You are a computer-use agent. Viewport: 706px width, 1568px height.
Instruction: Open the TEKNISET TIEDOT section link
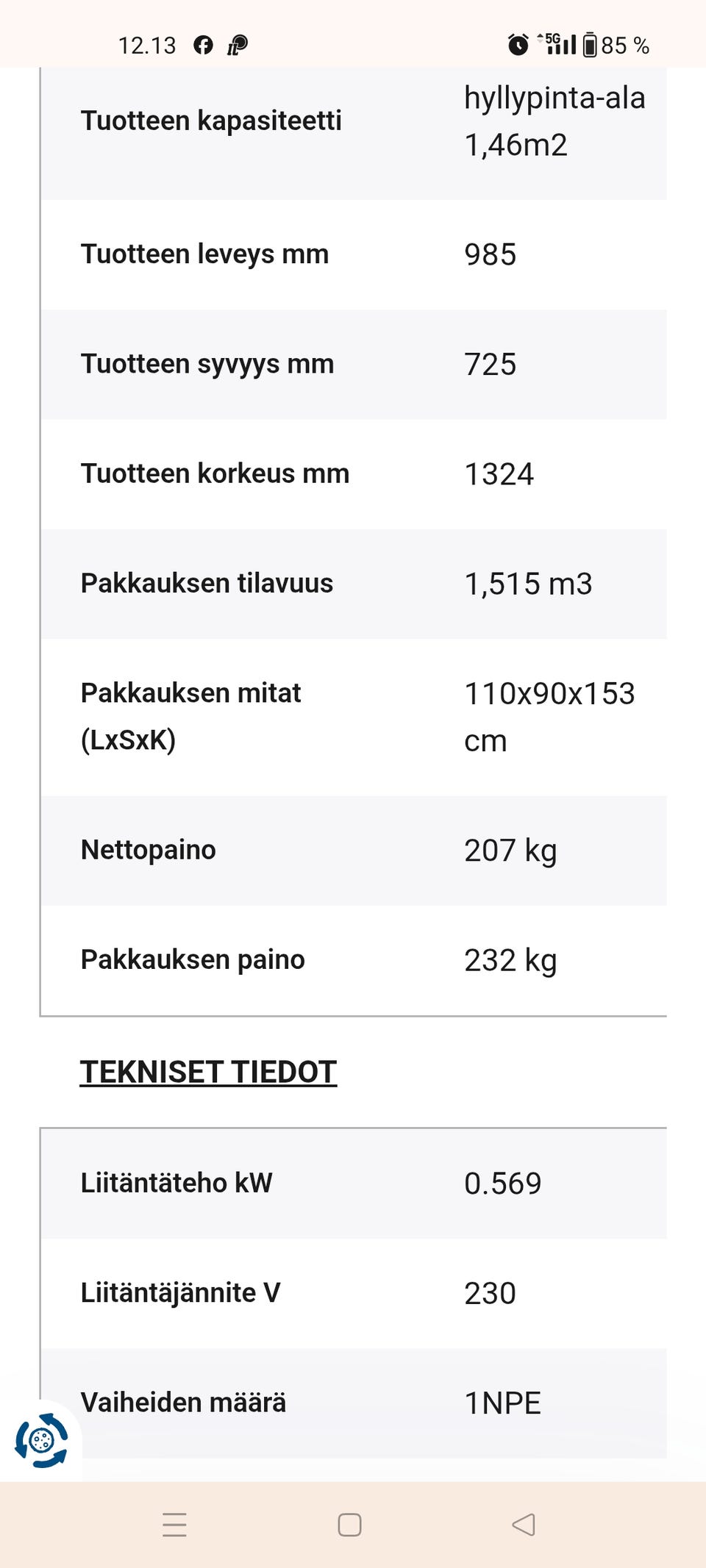click(x=209, y=1072)
